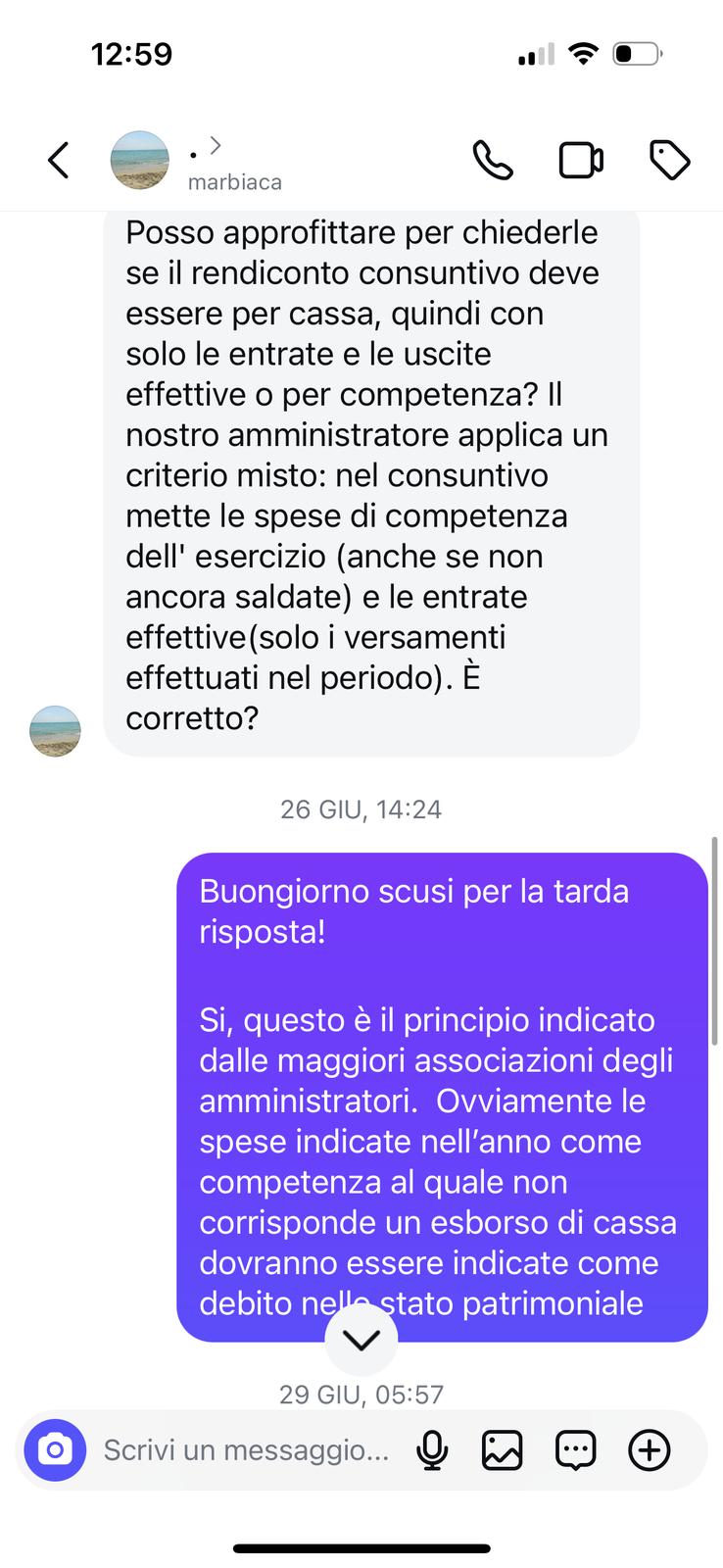Open more attachment options plus icon
This screenshot has width=723, height=1568.
649,1449
